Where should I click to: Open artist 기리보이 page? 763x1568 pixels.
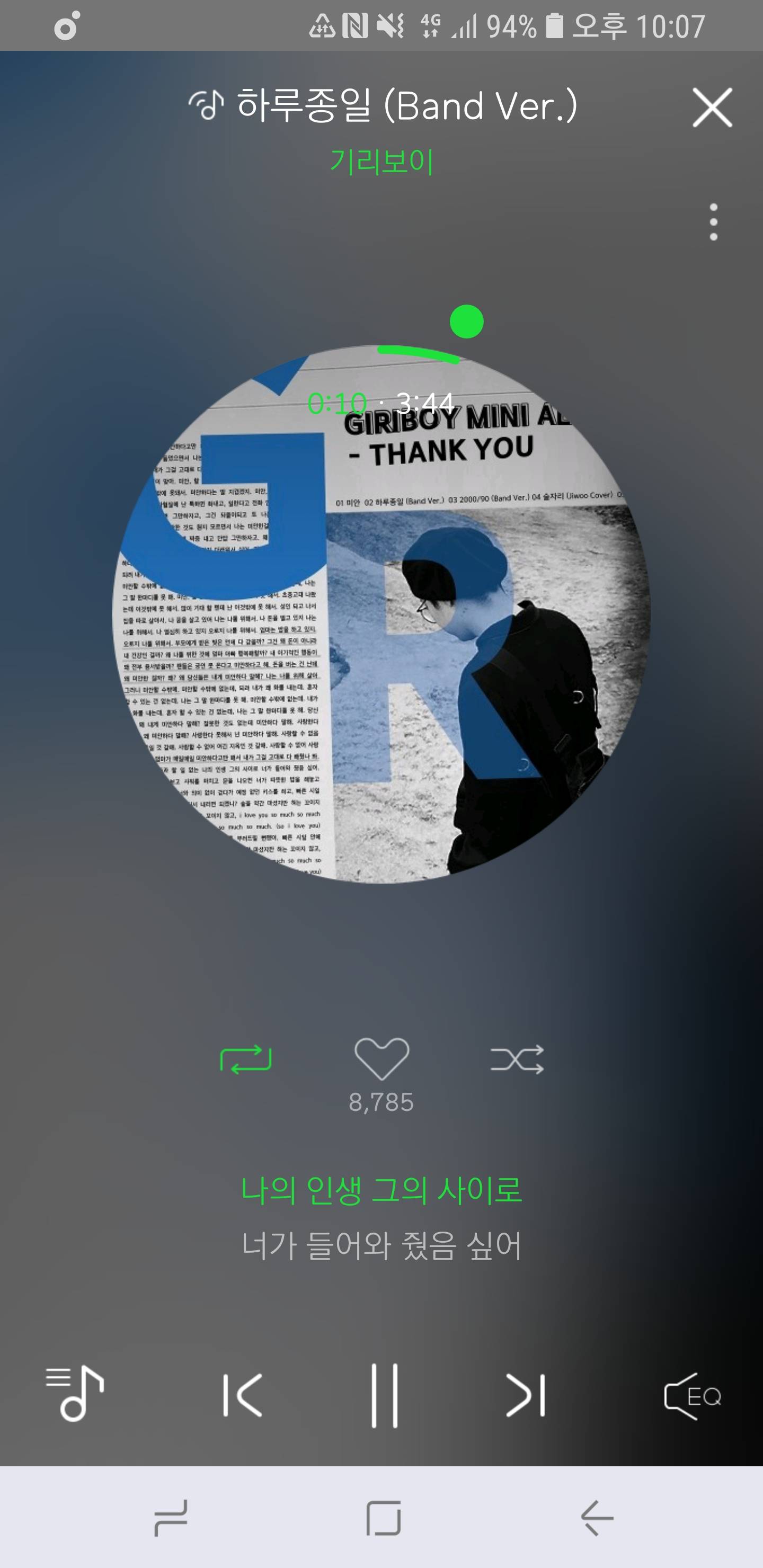[382, 162]
